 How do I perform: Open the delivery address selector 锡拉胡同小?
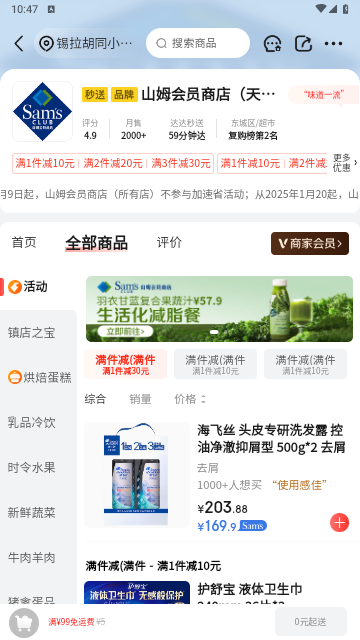[86, 43]
